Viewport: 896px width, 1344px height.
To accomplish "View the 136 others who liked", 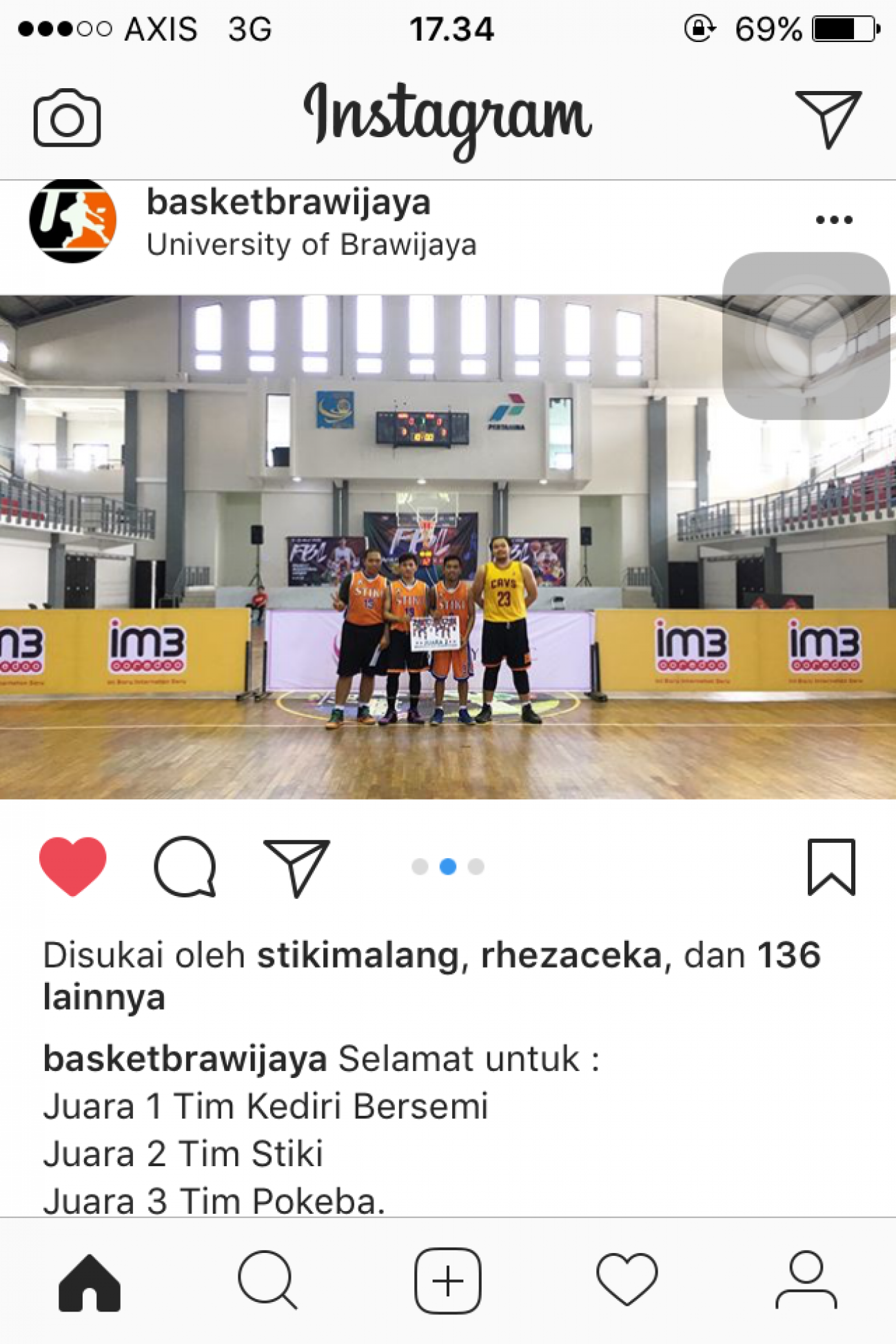I will (x=788, y=956).
